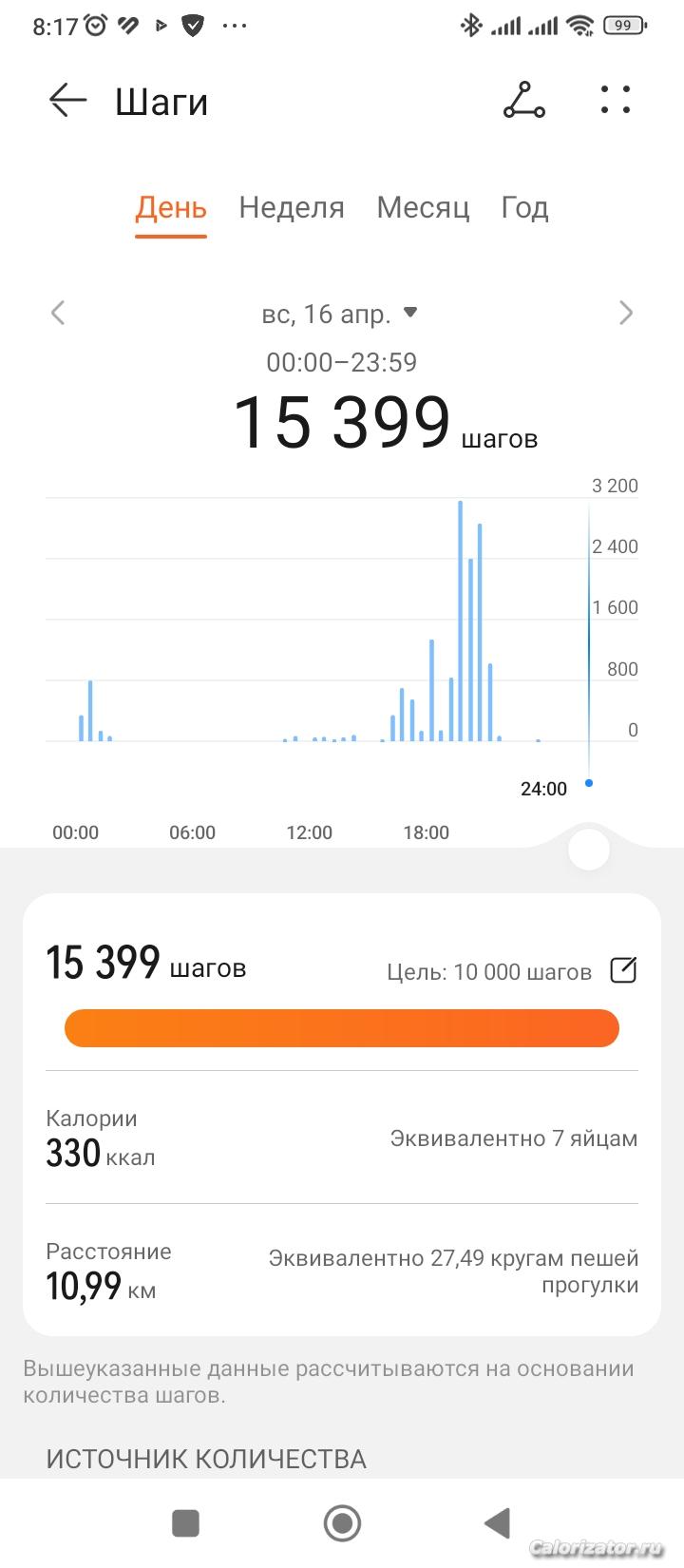Select the День tab

171,207
